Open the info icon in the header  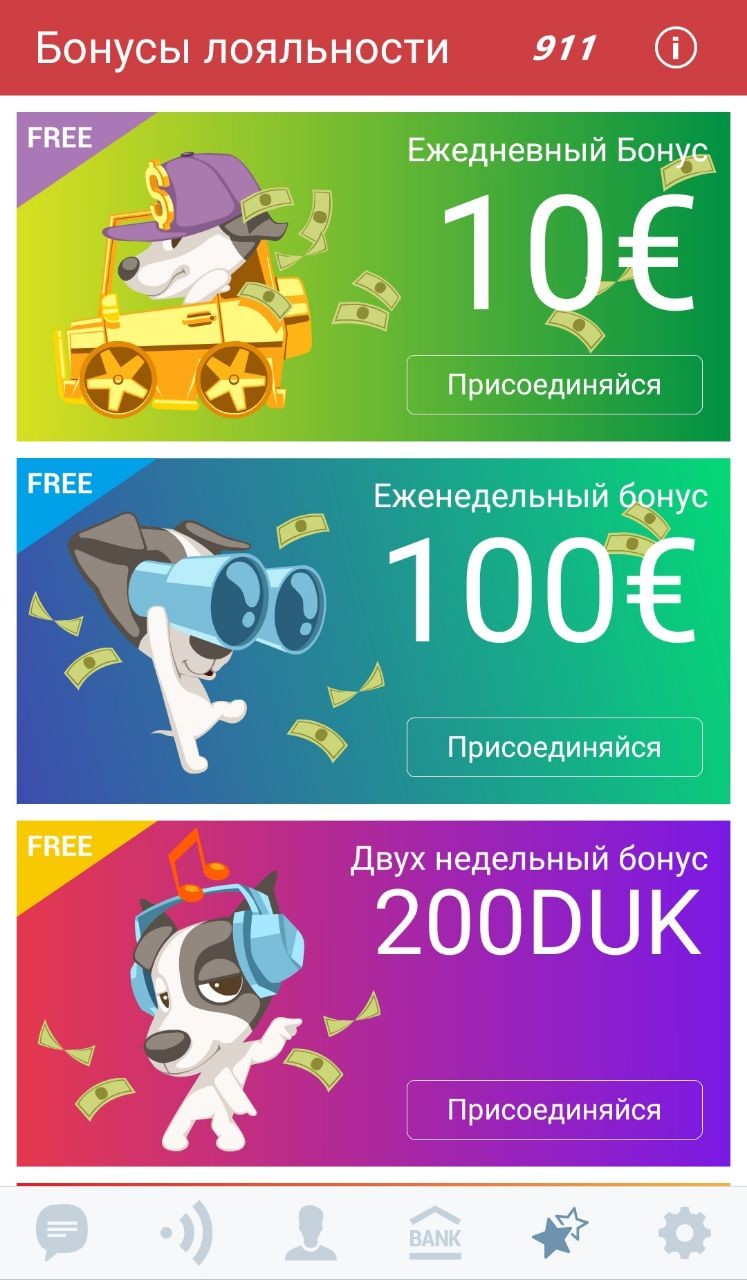tap(675, 47)
